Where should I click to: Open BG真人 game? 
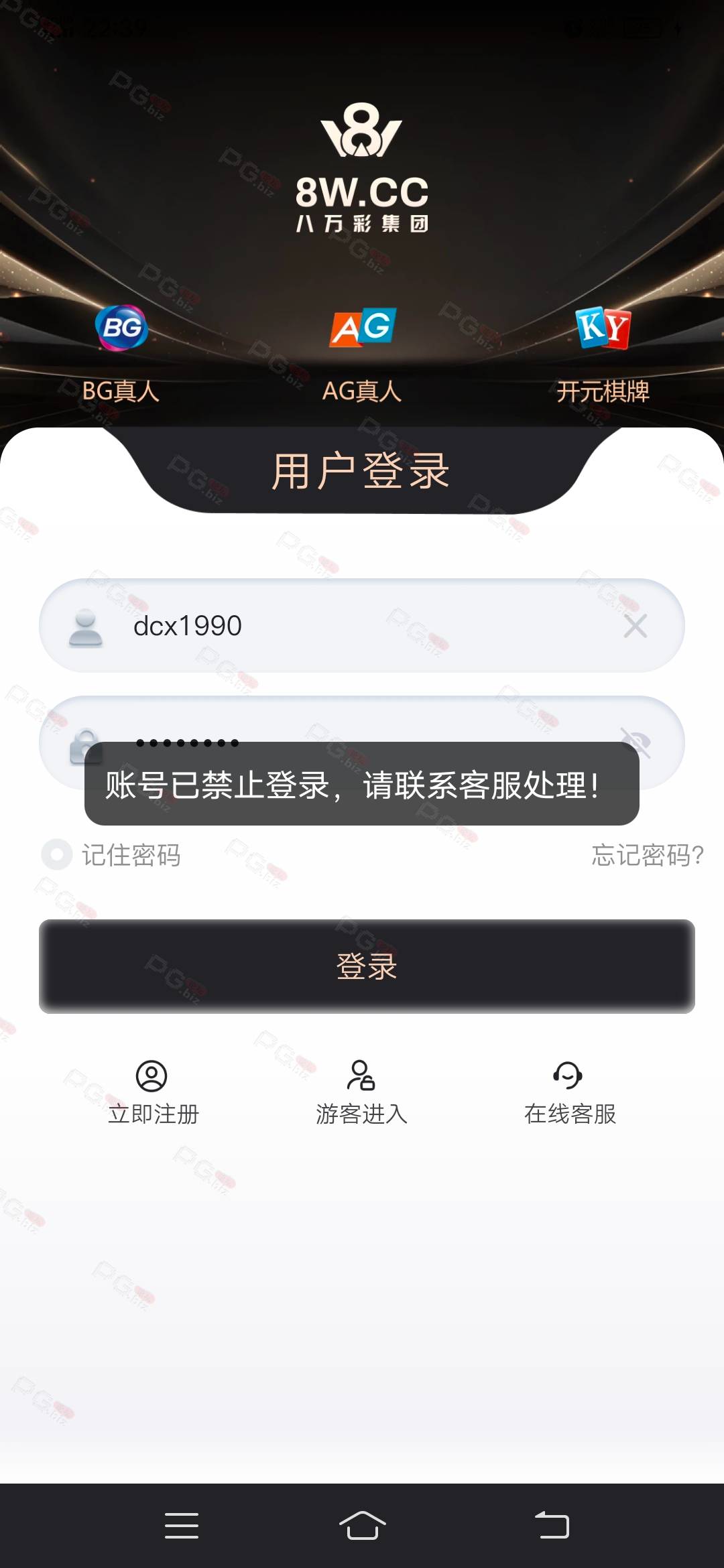pyautogui.click(x=121, y=354)
